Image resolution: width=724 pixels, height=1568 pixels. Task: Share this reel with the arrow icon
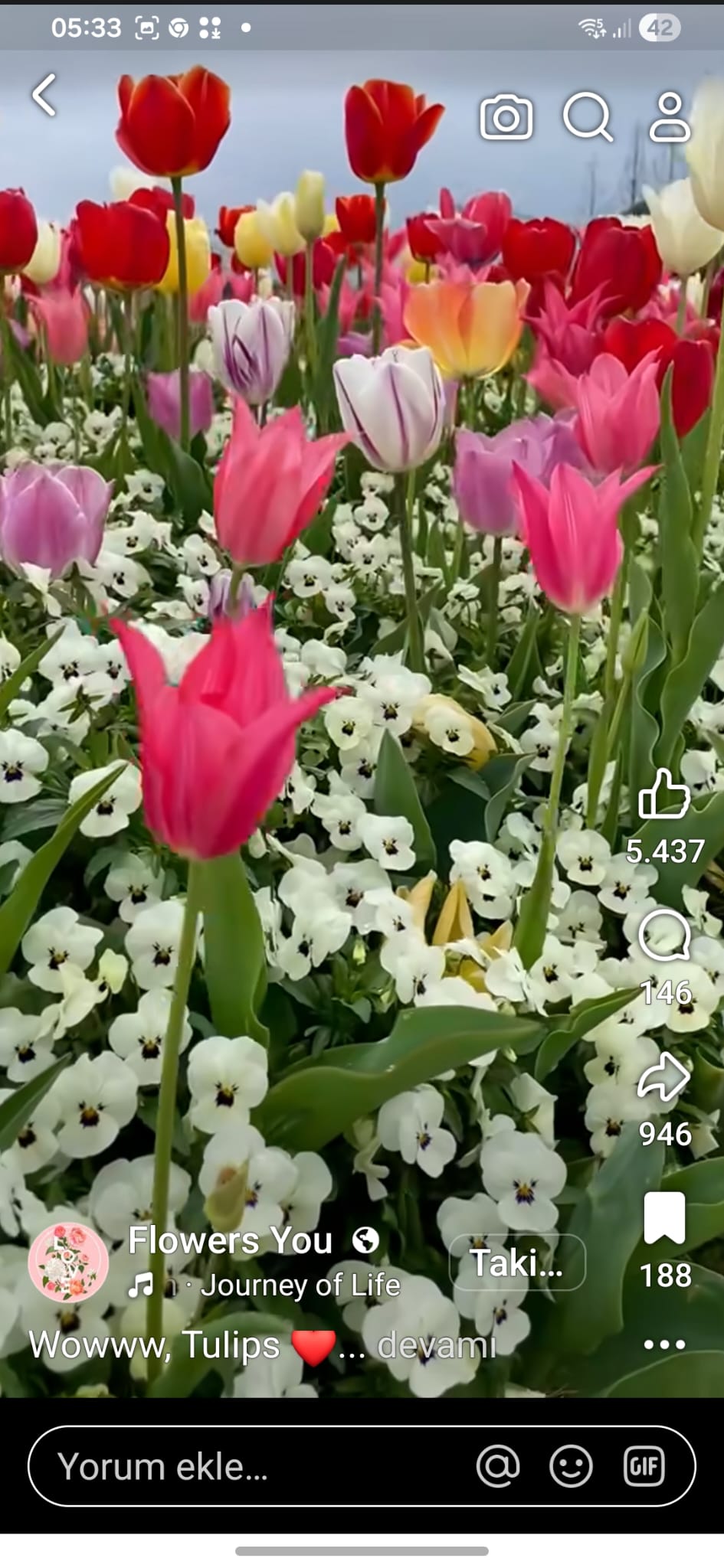click(664, 1077)
